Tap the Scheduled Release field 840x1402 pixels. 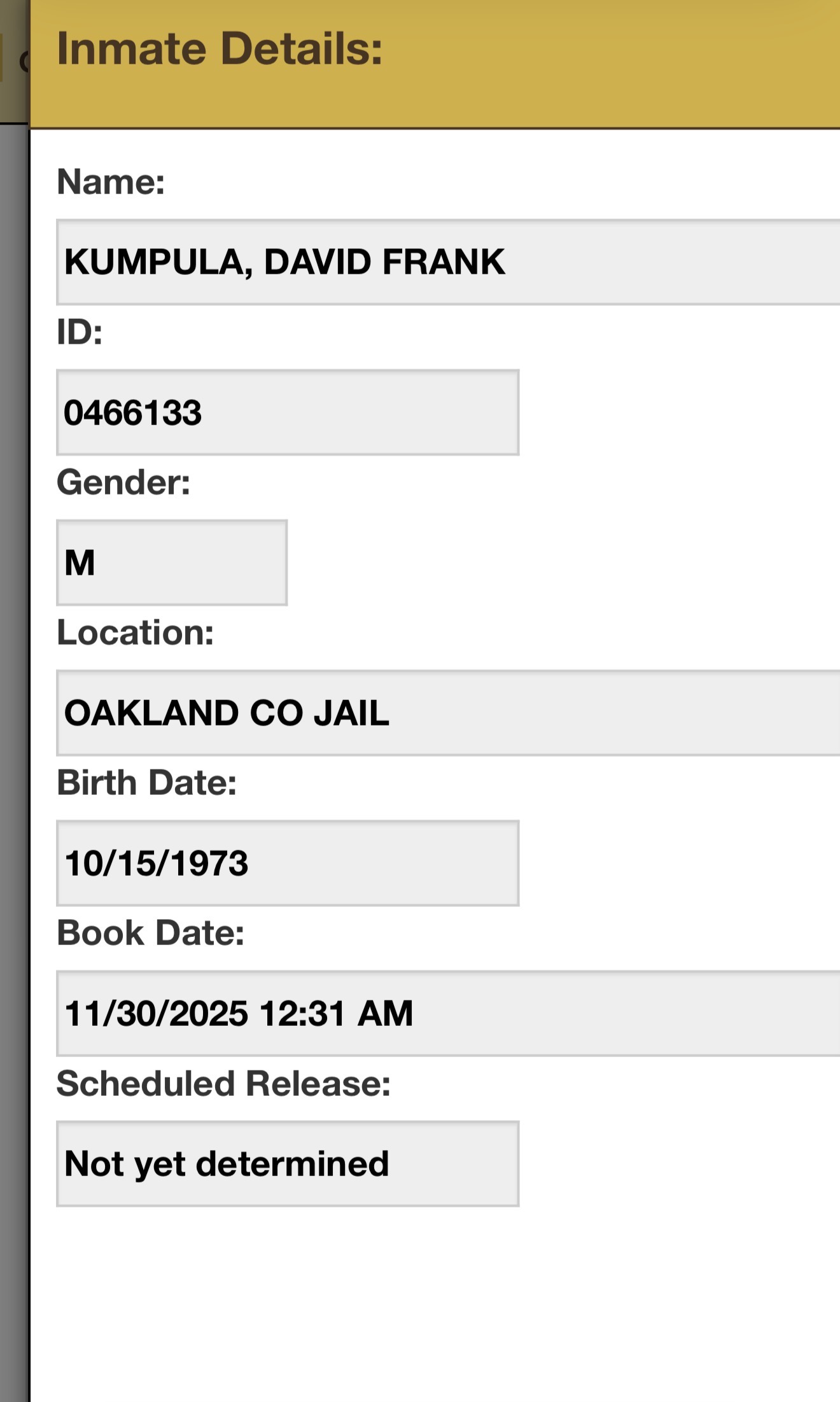(x=288, y=1163)
